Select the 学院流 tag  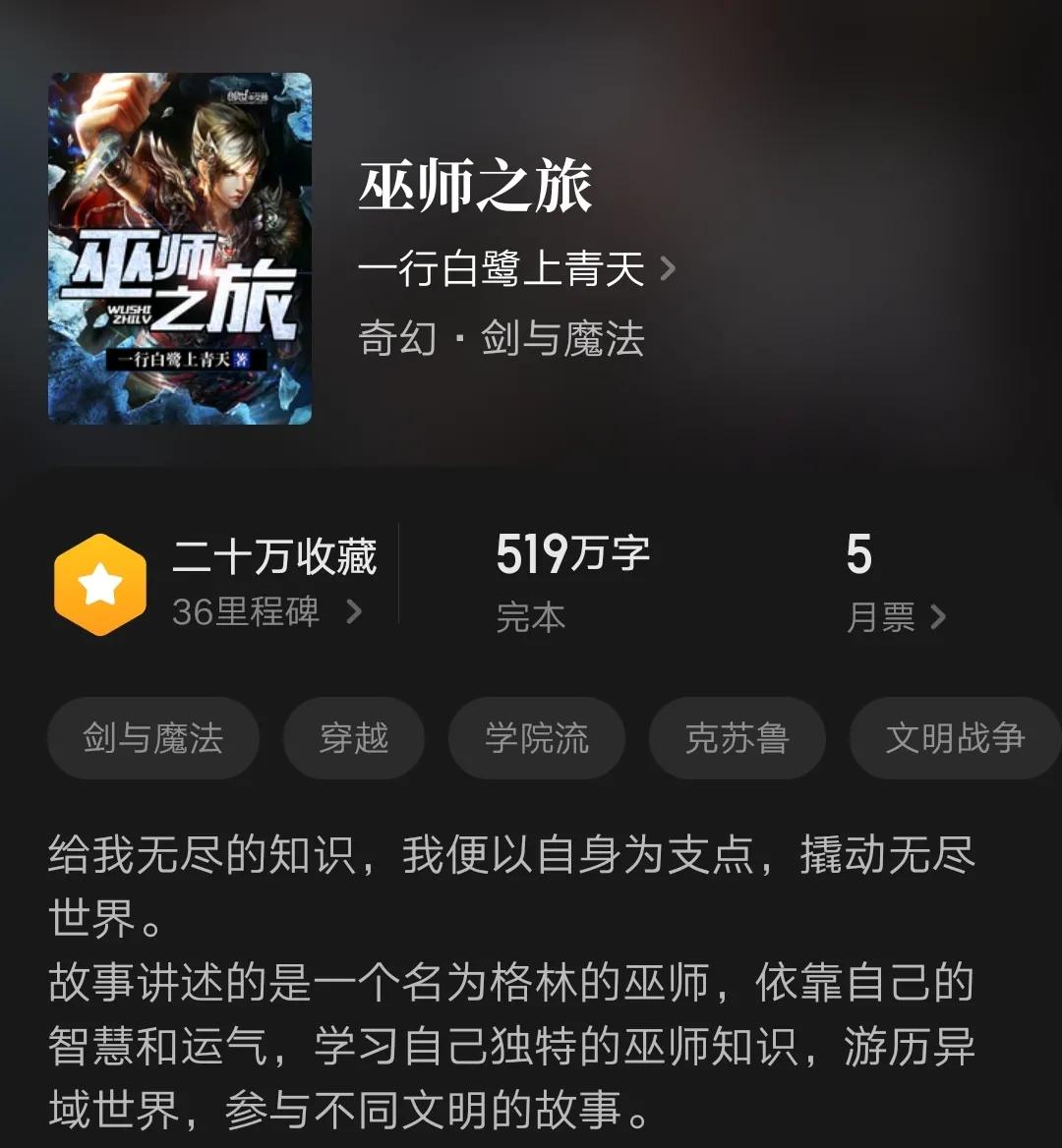[x=536, y=738]
